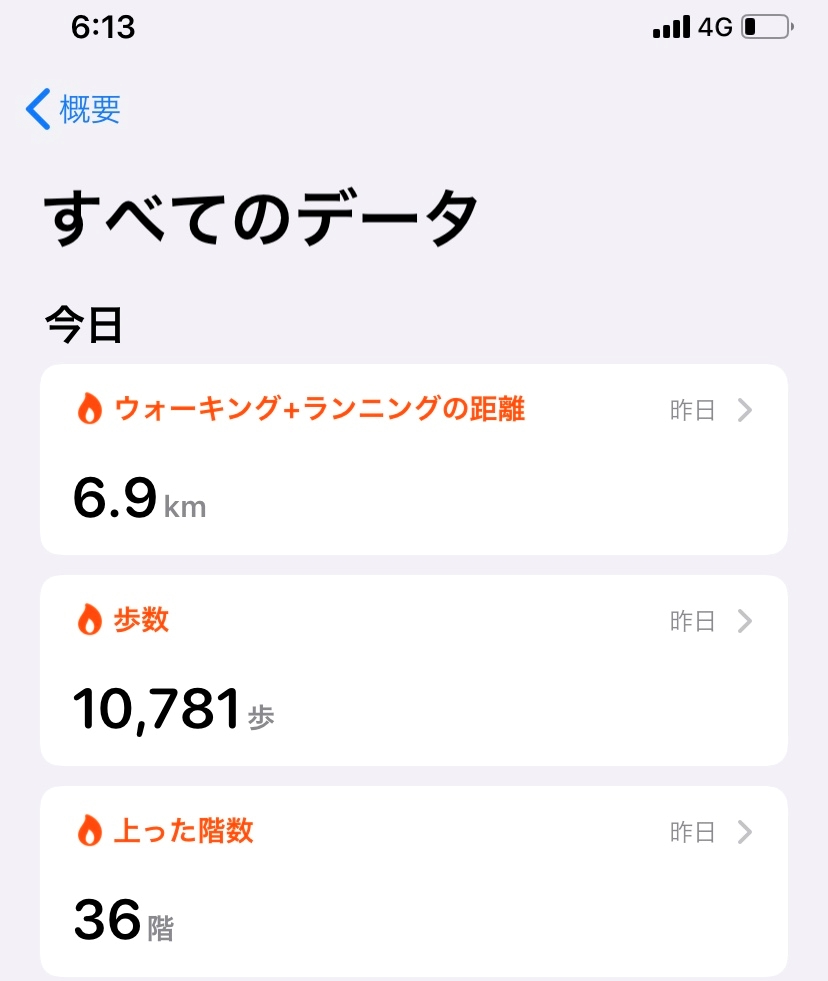The width and height of the screenshot is (828, 981).
Task: Open the 歩数 card
Action: [x=414, y=670]
